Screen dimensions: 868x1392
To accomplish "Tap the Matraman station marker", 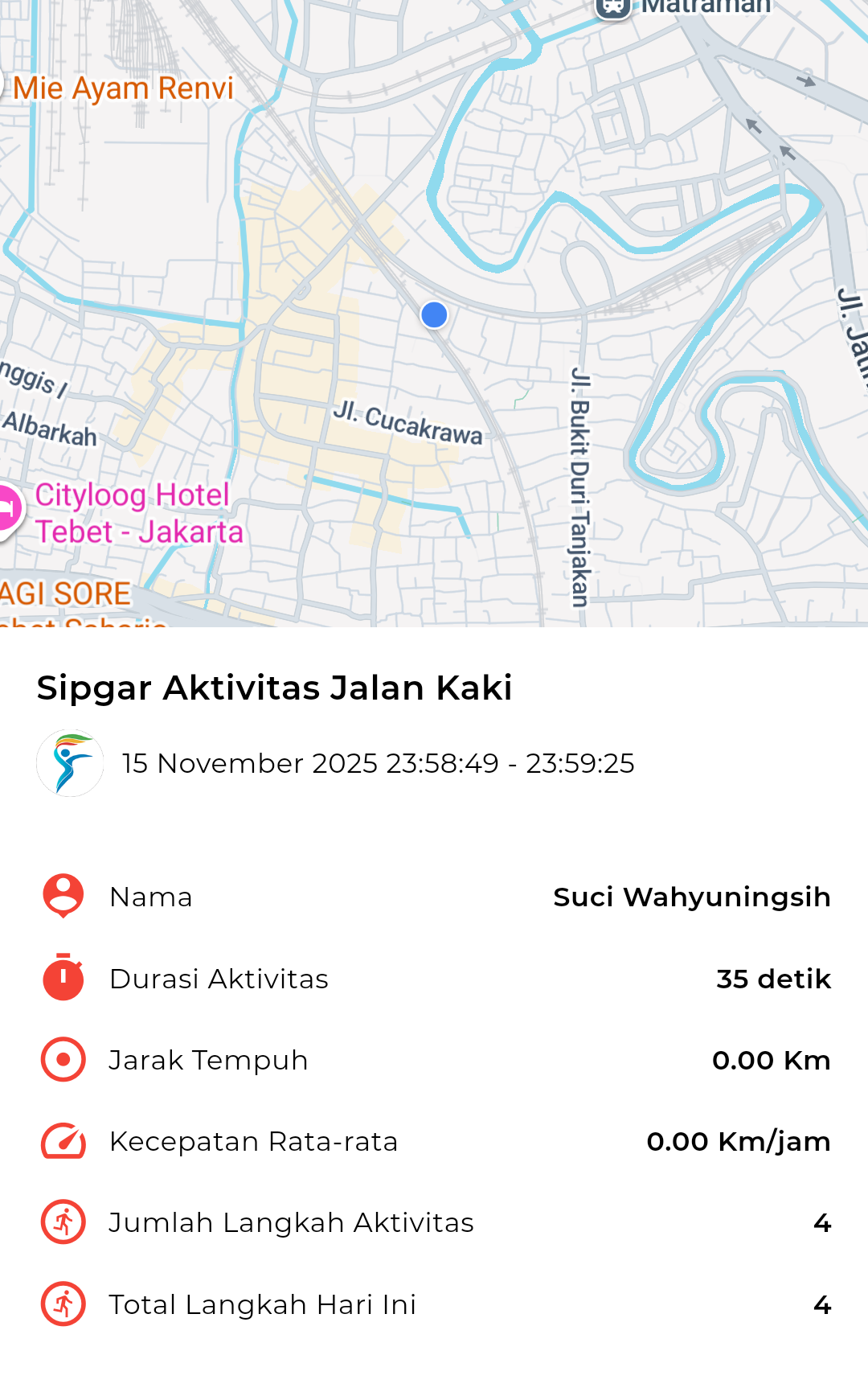I will [x=613, y=7].
